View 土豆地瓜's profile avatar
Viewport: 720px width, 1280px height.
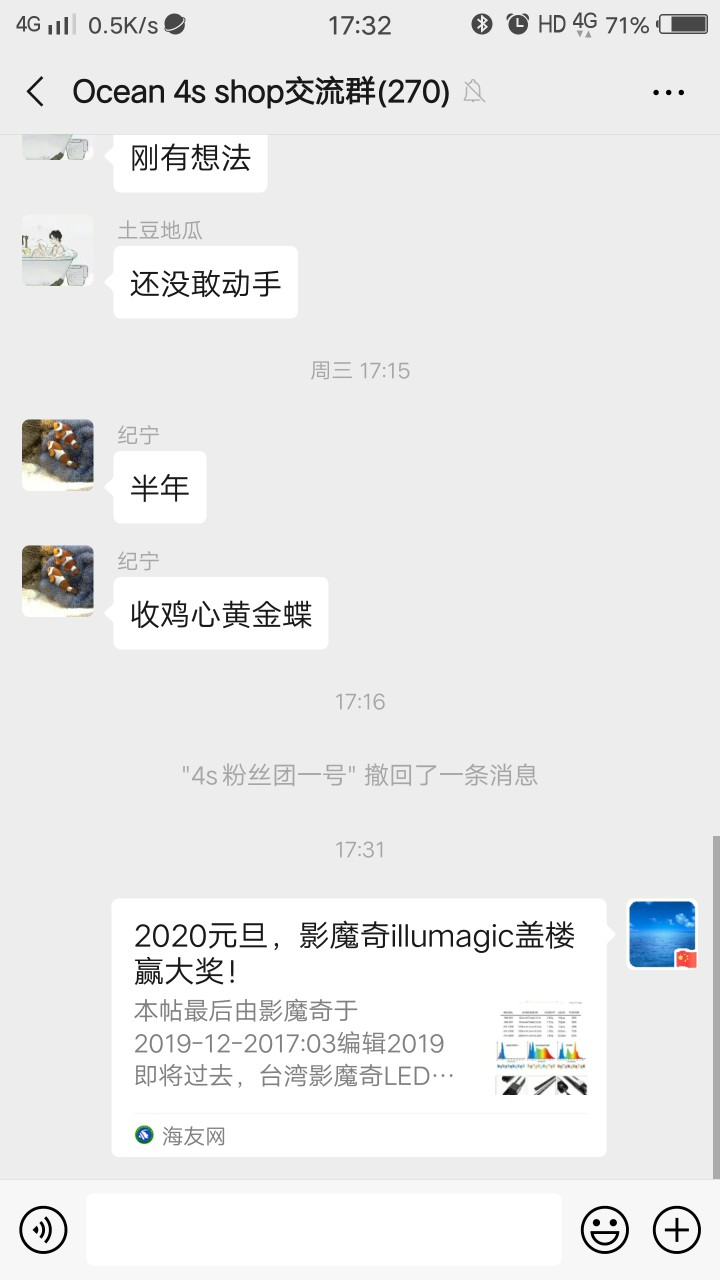tap(58, 251)
